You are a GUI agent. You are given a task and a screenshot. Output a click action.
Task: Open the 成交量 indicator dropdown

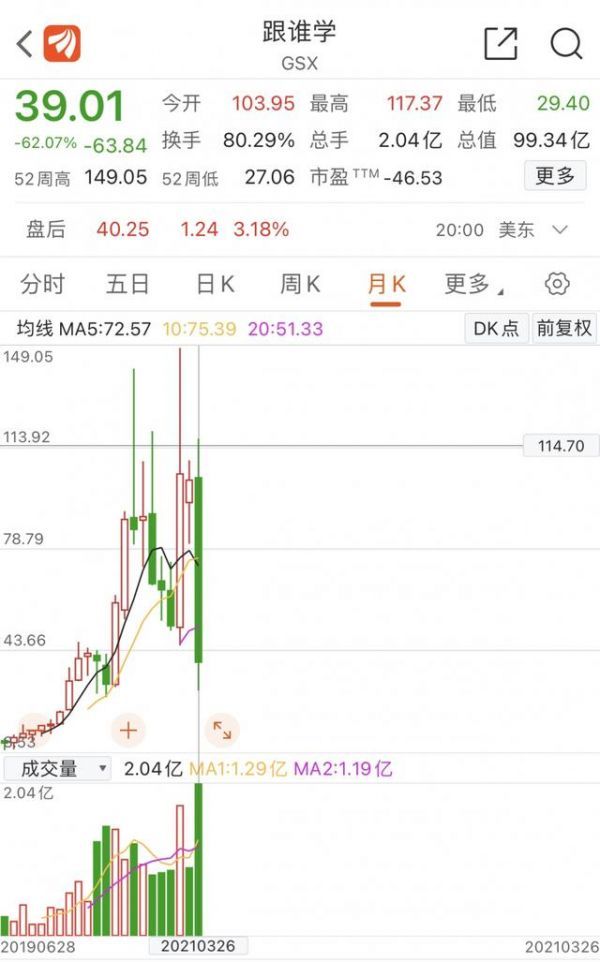pyautogui.click(x=57, y=769)
